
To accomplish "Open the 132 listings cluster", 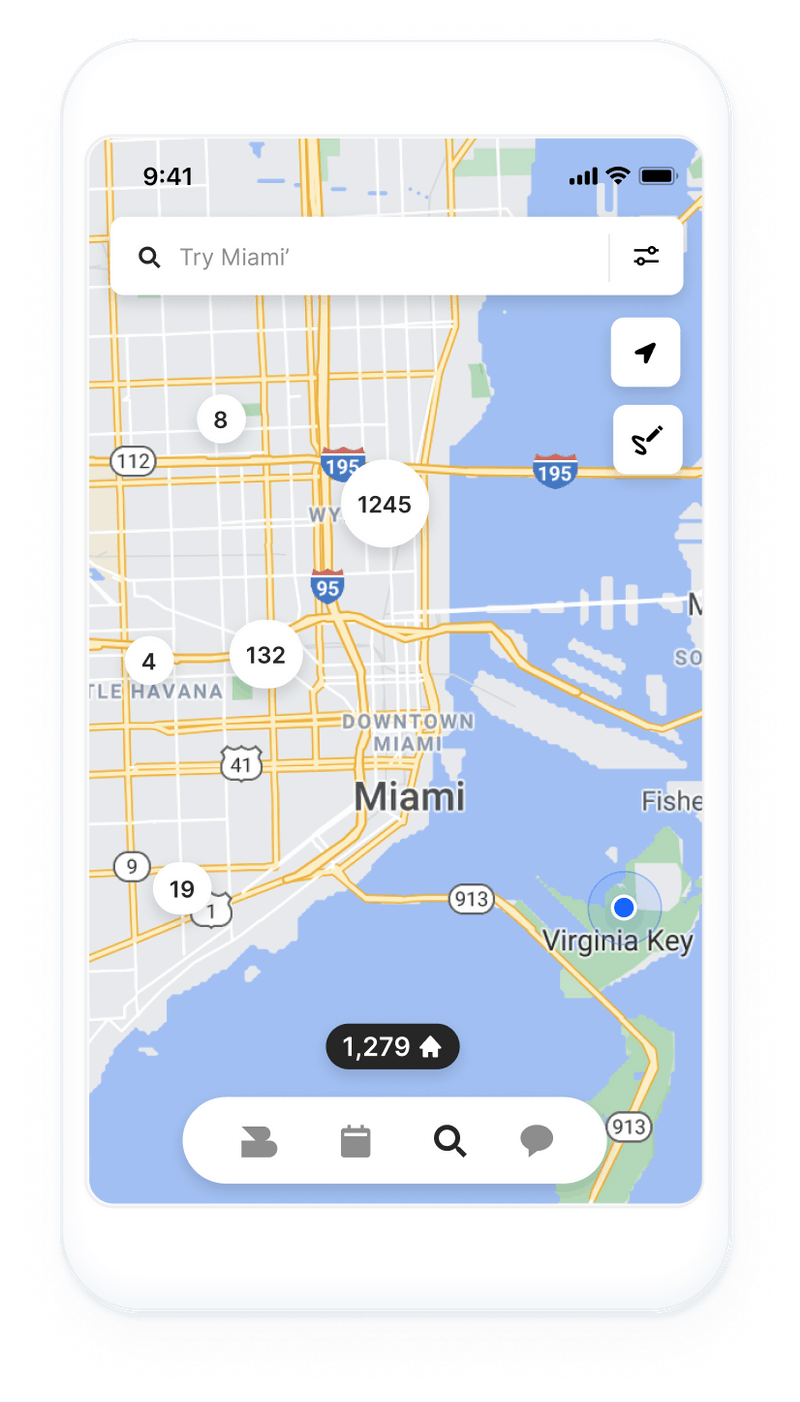I will (x=265, y=655).
